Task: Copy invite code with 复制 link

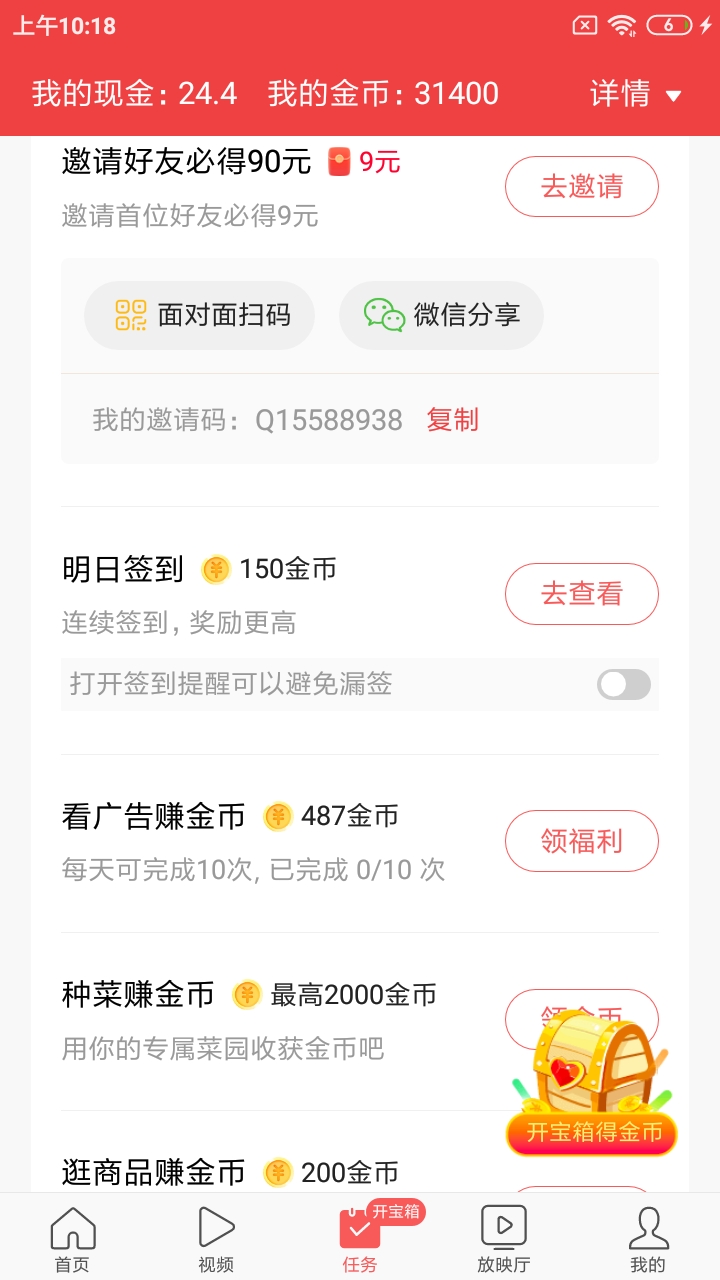Action: click(x=454, y=420)
